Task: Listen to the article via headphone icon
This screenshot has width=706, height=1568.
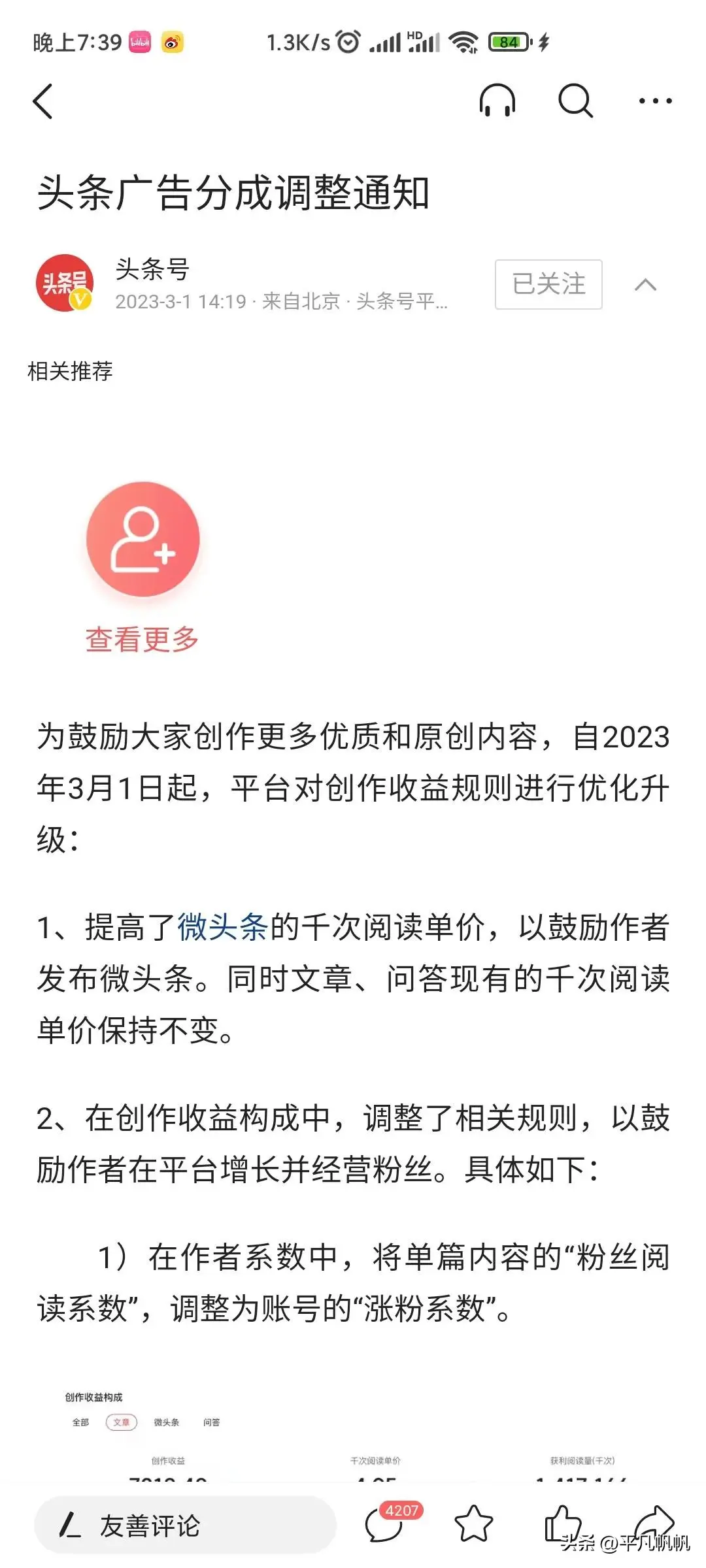Action: coord(497,101)
